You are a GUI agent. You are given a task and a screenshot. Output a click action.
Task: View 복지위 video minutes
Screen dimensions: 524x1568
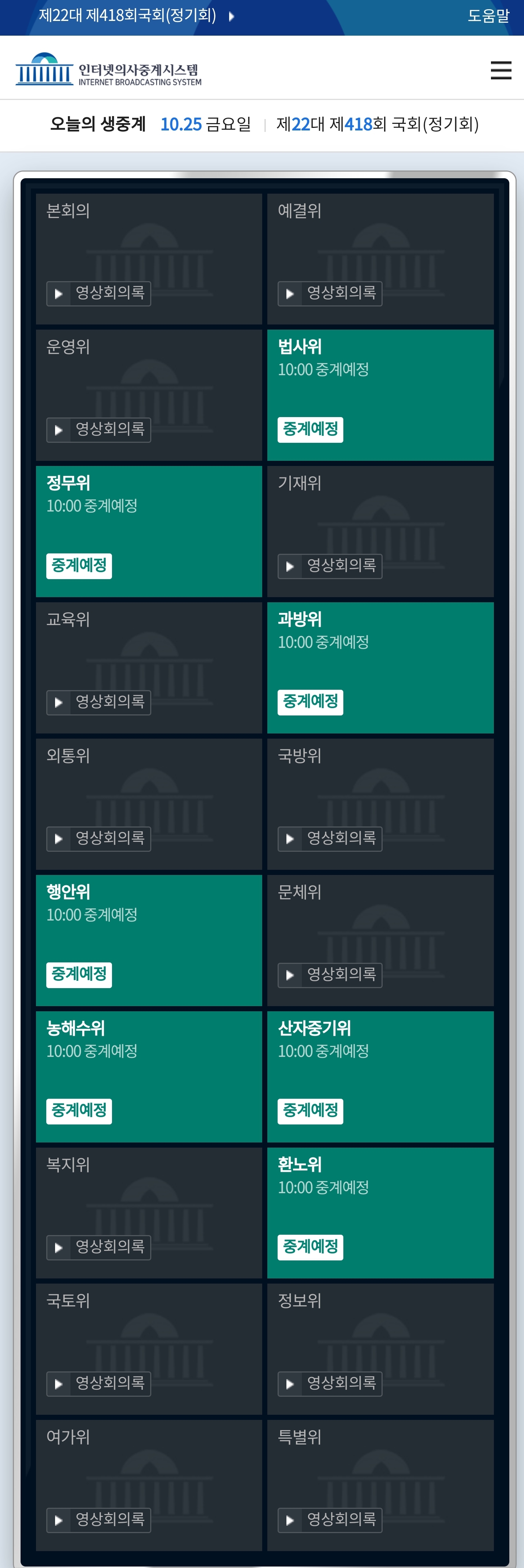(x=98, y=1248)
